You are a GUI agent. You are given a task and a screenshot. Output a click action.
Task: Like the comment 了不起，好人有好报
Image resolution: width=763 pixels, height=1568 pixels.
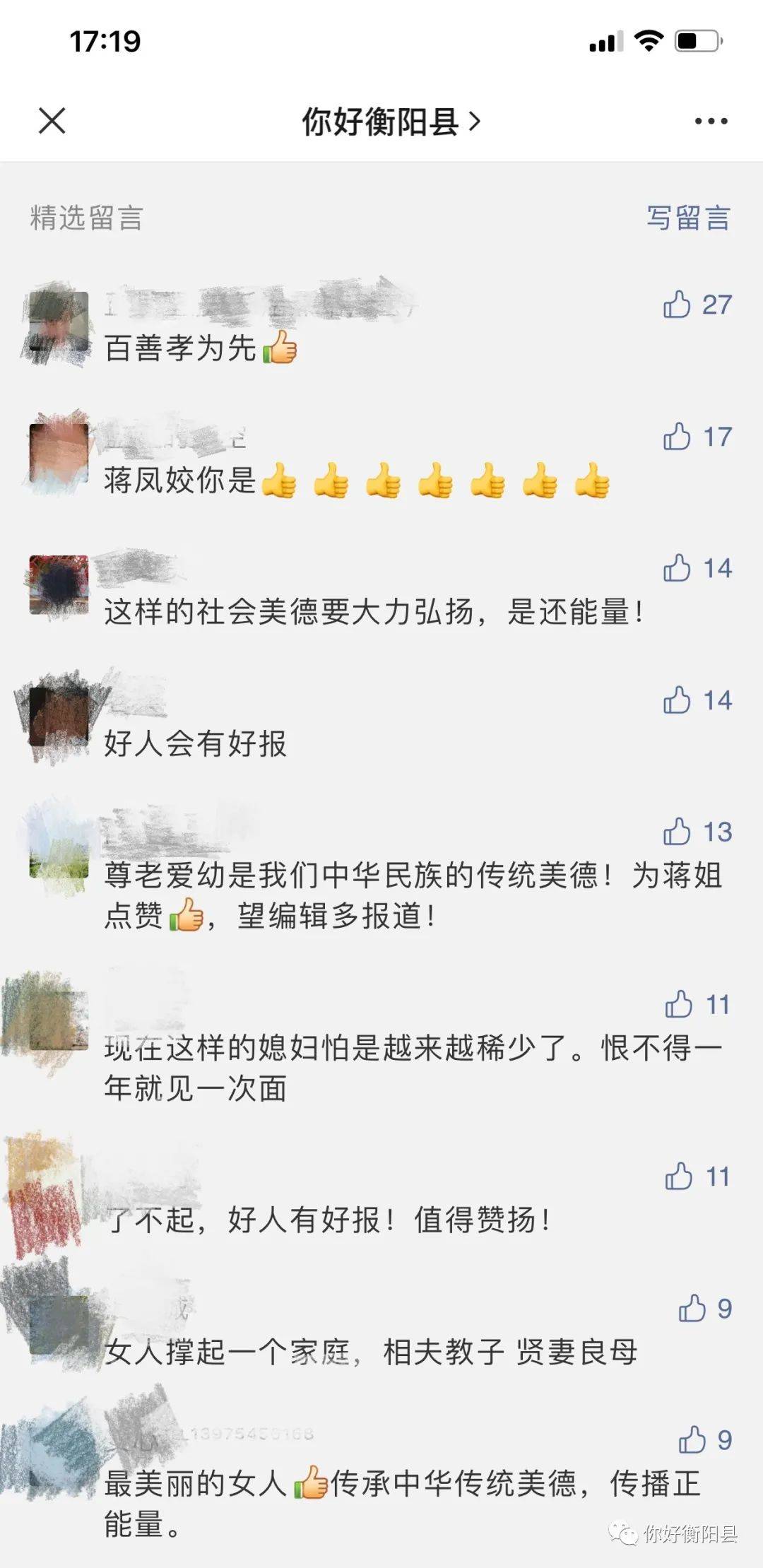678,1177
